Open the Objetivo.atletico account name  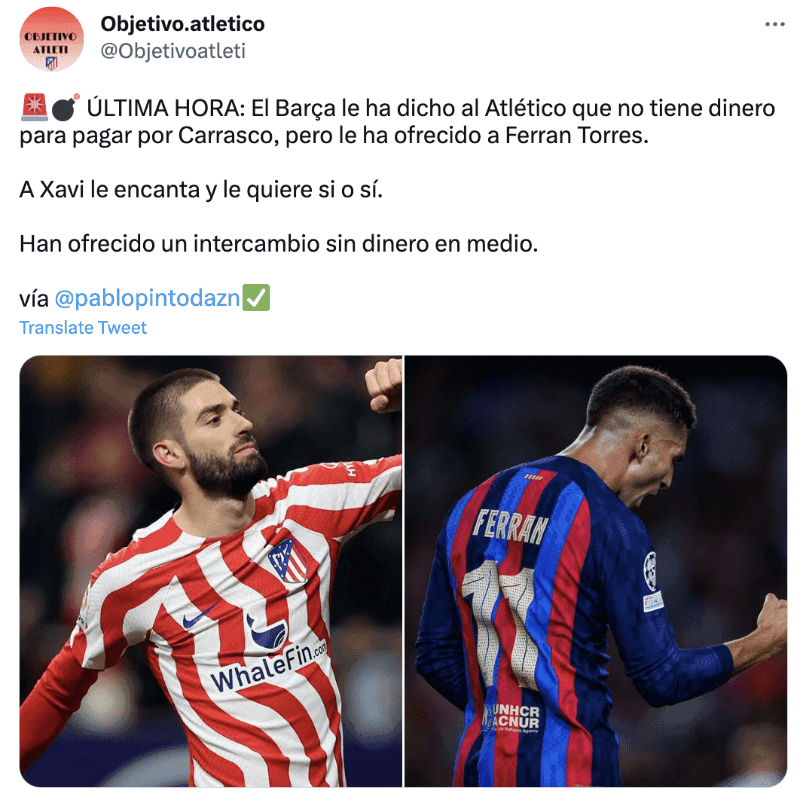[x=183, y=23]
